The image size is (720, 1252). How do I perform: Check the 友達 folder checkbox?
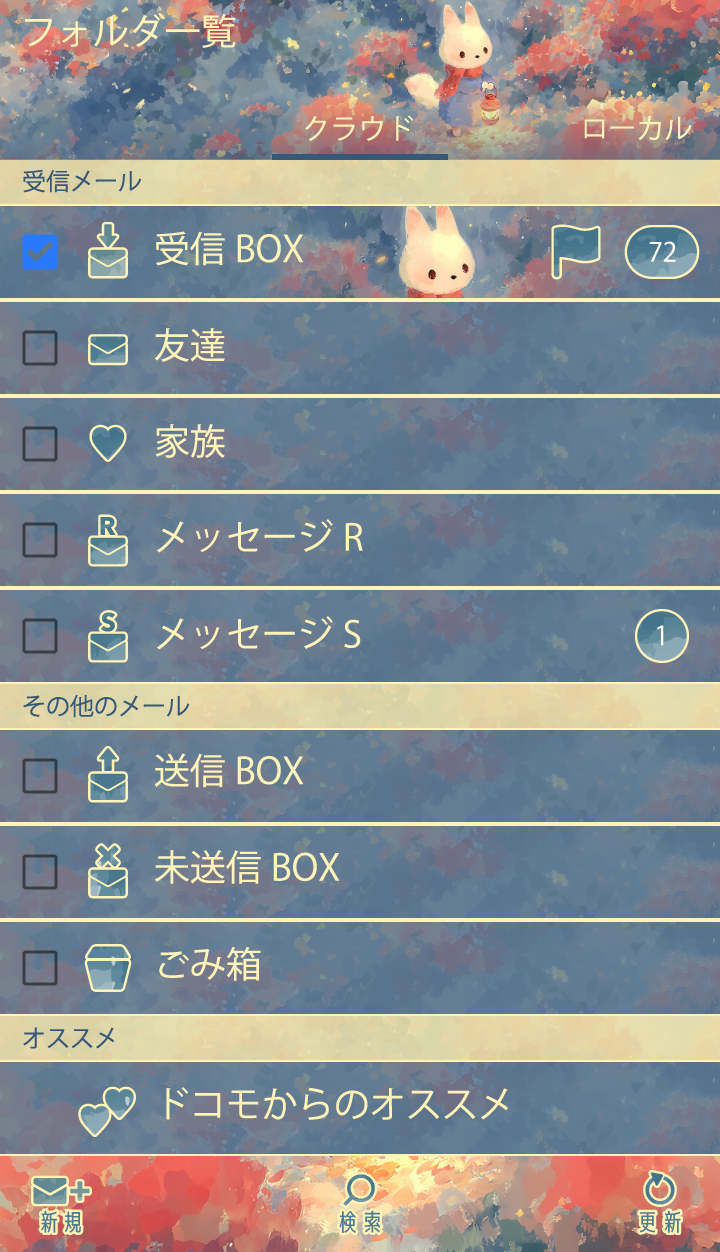coord(40,348)
